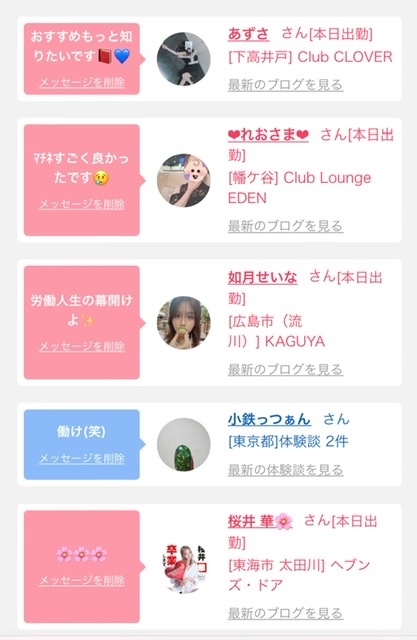Open 桜井 華's profile name link
Viewport: 417px width, 640px height.
260,521
